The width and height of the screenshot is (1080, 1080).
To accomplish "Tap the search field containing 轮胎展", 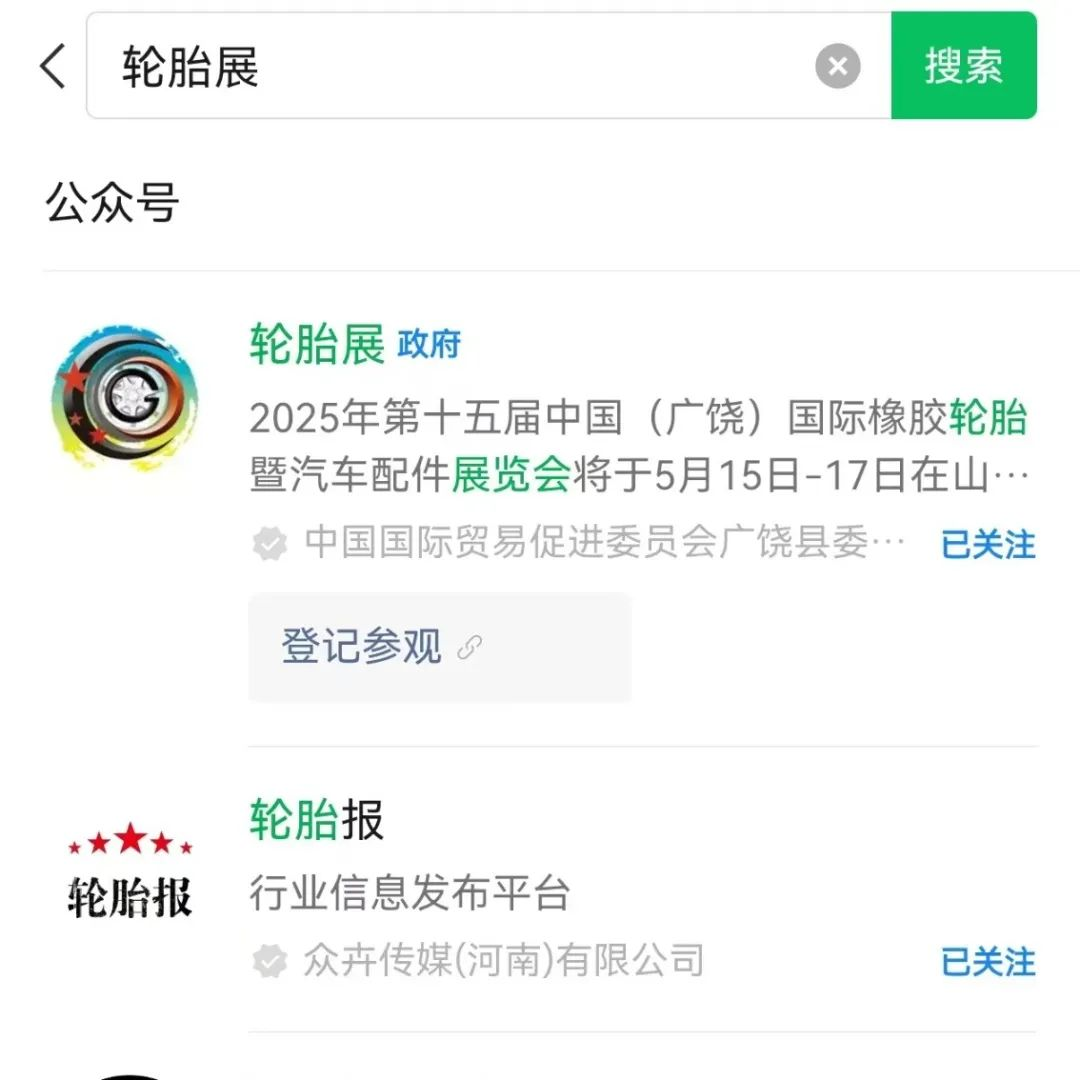I will click(x=450, y=66).
